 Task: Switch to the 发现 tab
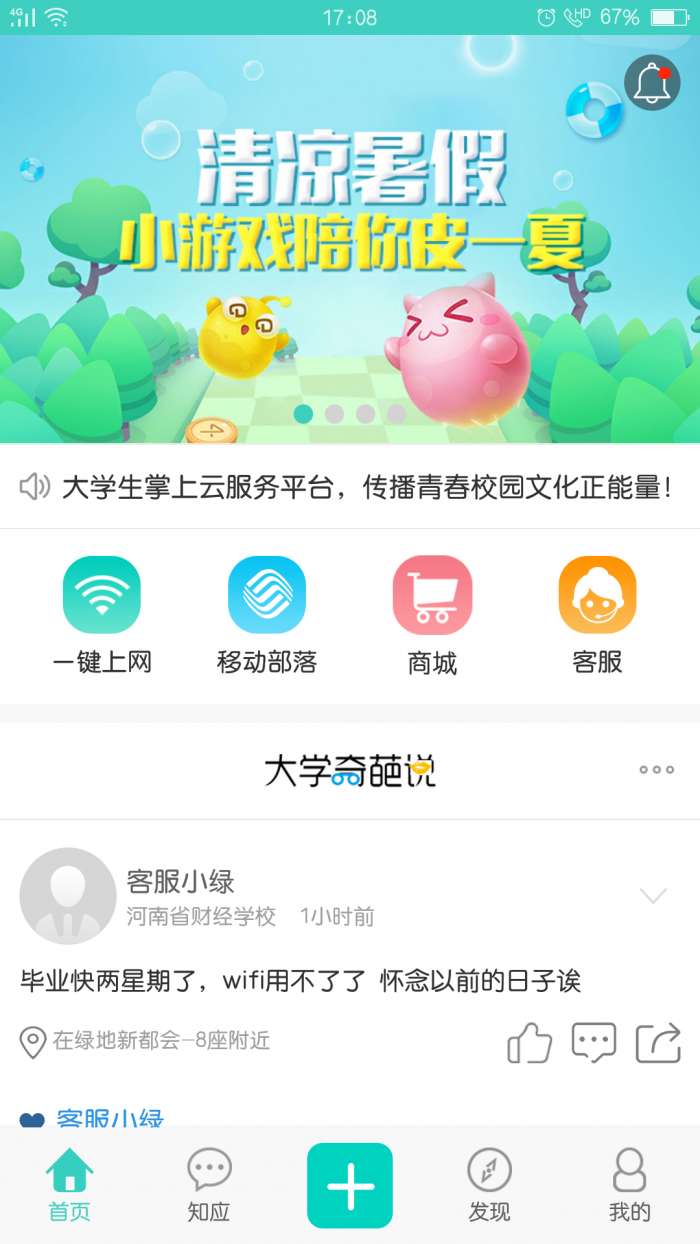point(490,1185)
